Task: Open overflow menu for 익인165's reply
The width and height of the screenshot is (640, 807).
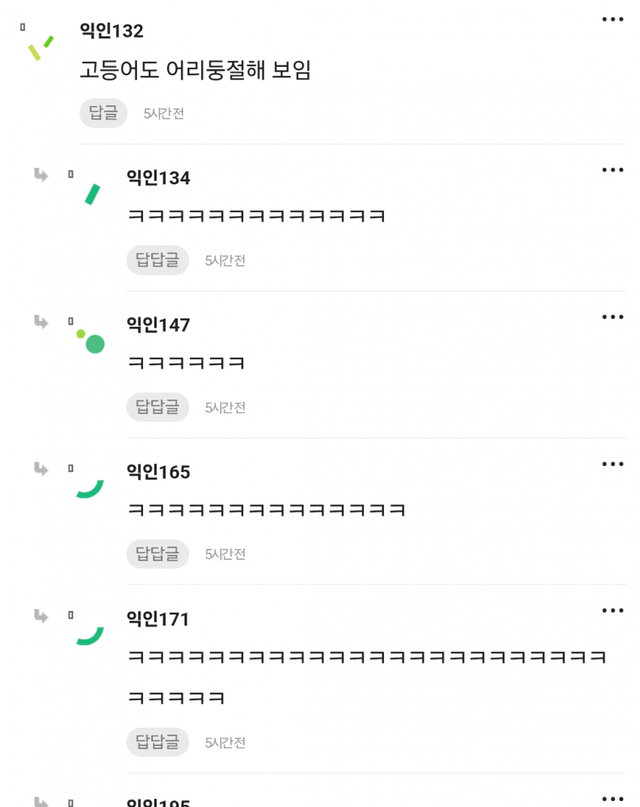Action: click(612, 464)
